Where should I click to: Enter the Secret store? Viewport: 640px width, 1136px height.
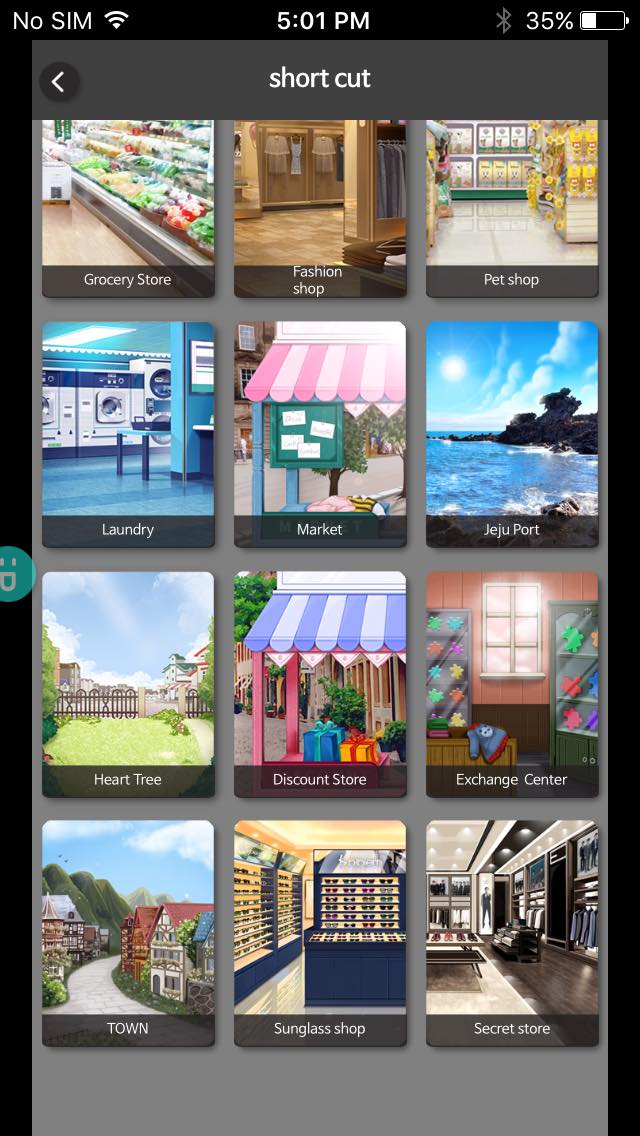coord(512,933)
